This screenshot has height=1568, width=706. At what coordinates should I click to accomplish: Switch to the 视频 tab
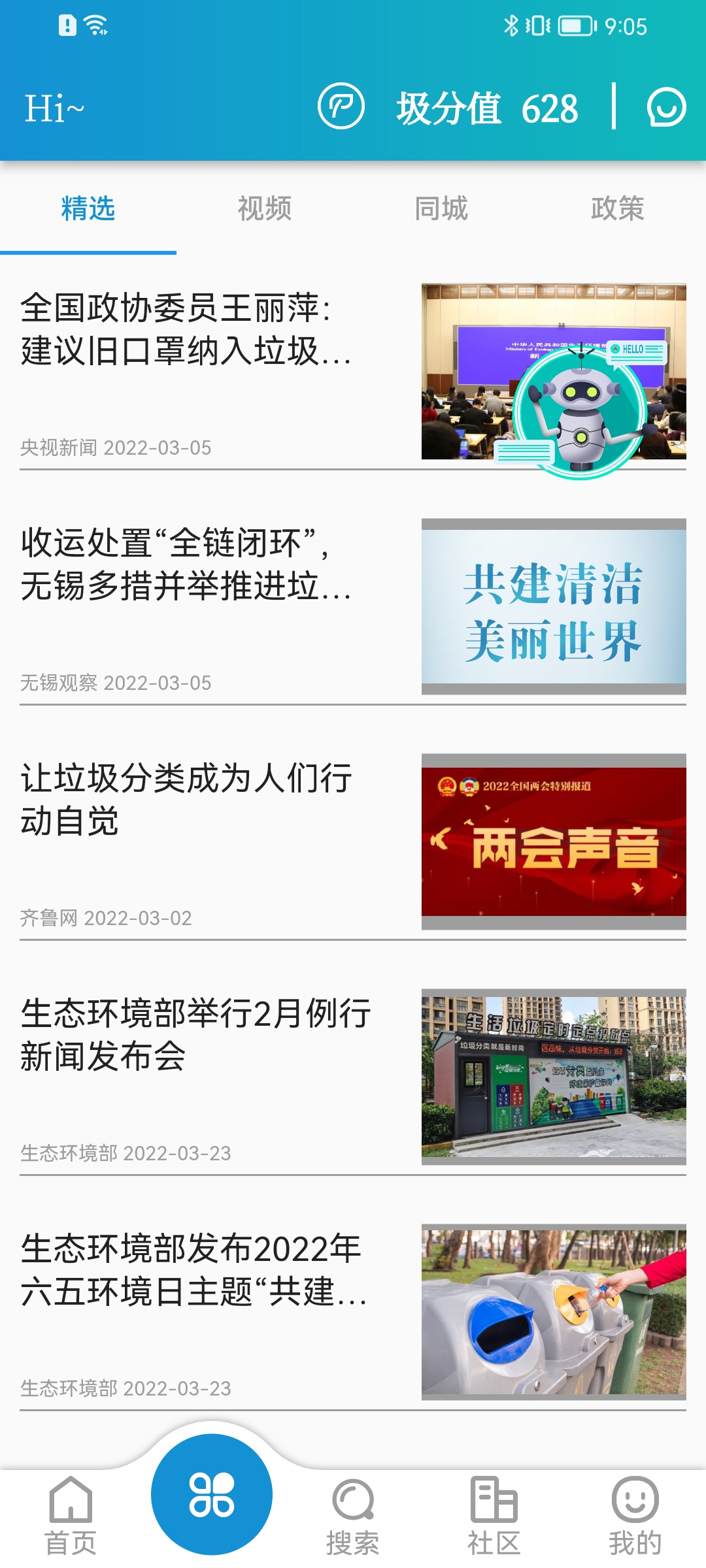264,209
